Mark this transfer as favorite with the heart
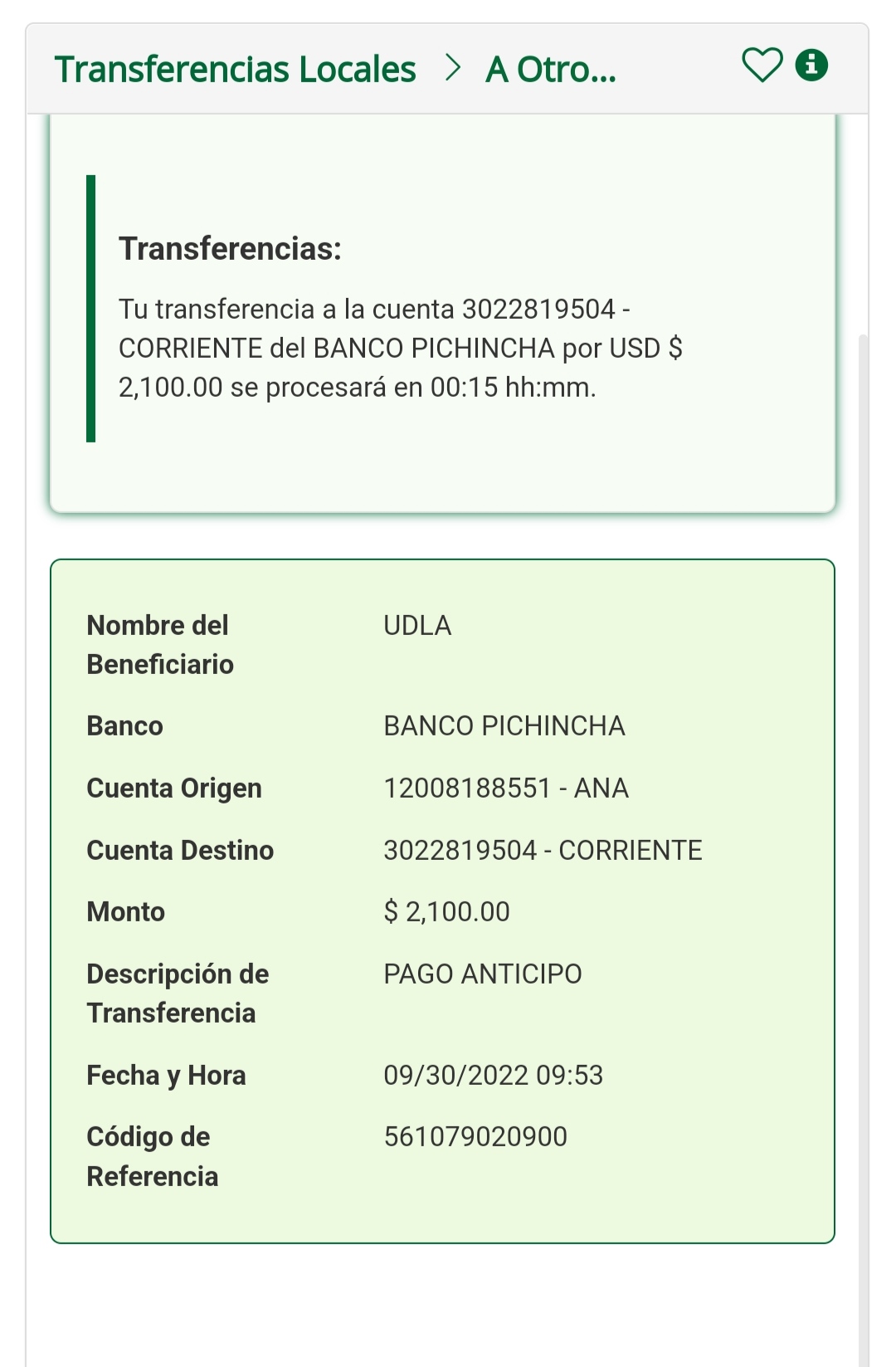The width and height of the screenshot is (896, 1367). 762,66
